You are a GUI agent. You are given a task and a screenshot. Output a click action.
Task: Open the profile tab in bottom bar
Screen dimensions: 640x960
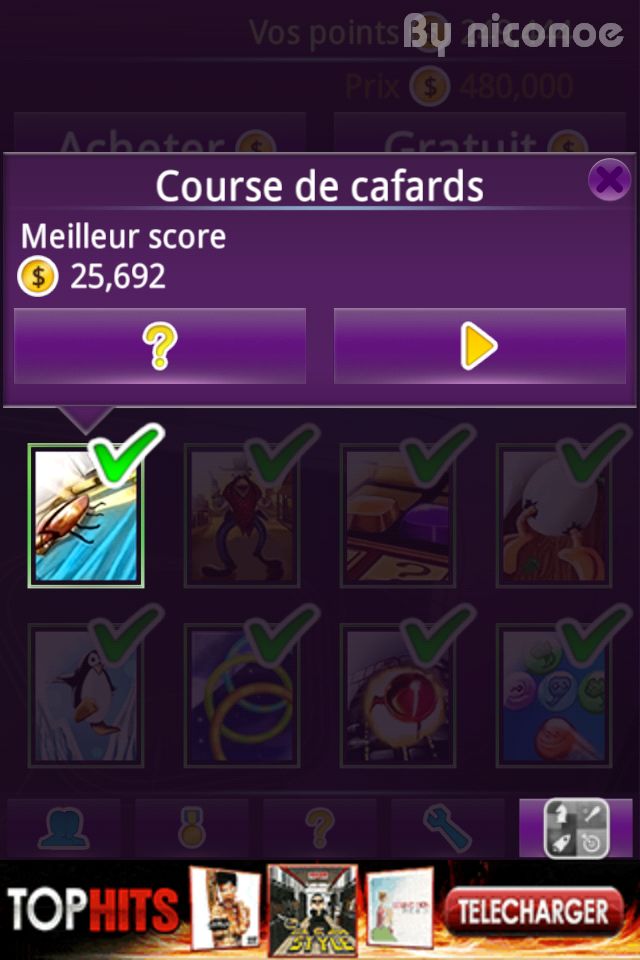63,828
